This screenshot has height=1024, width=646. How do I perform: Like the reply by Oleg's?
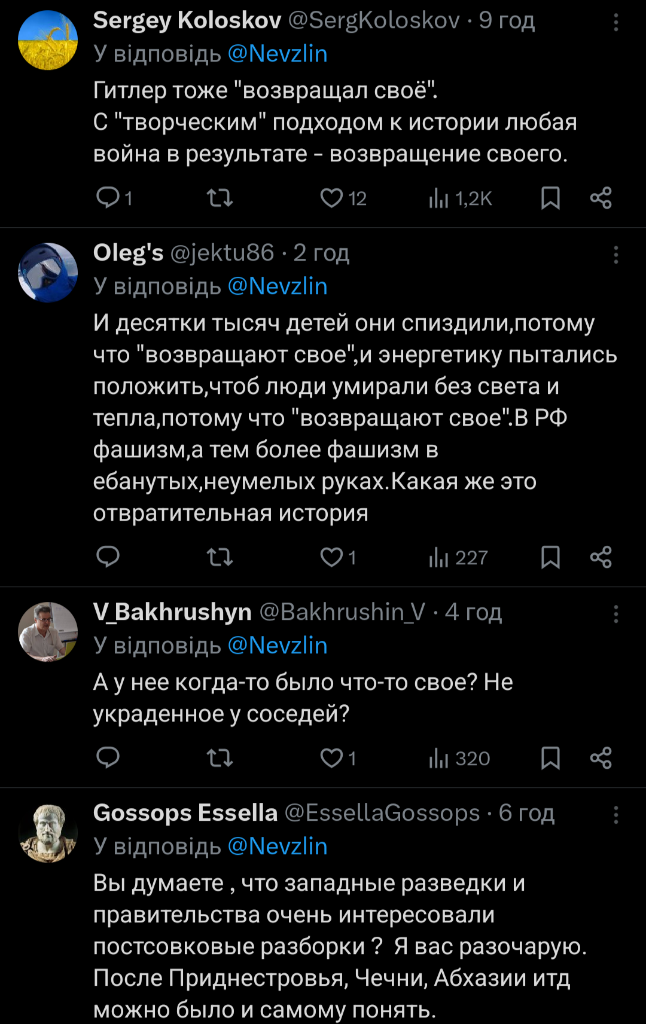click(x=332, y=557)
